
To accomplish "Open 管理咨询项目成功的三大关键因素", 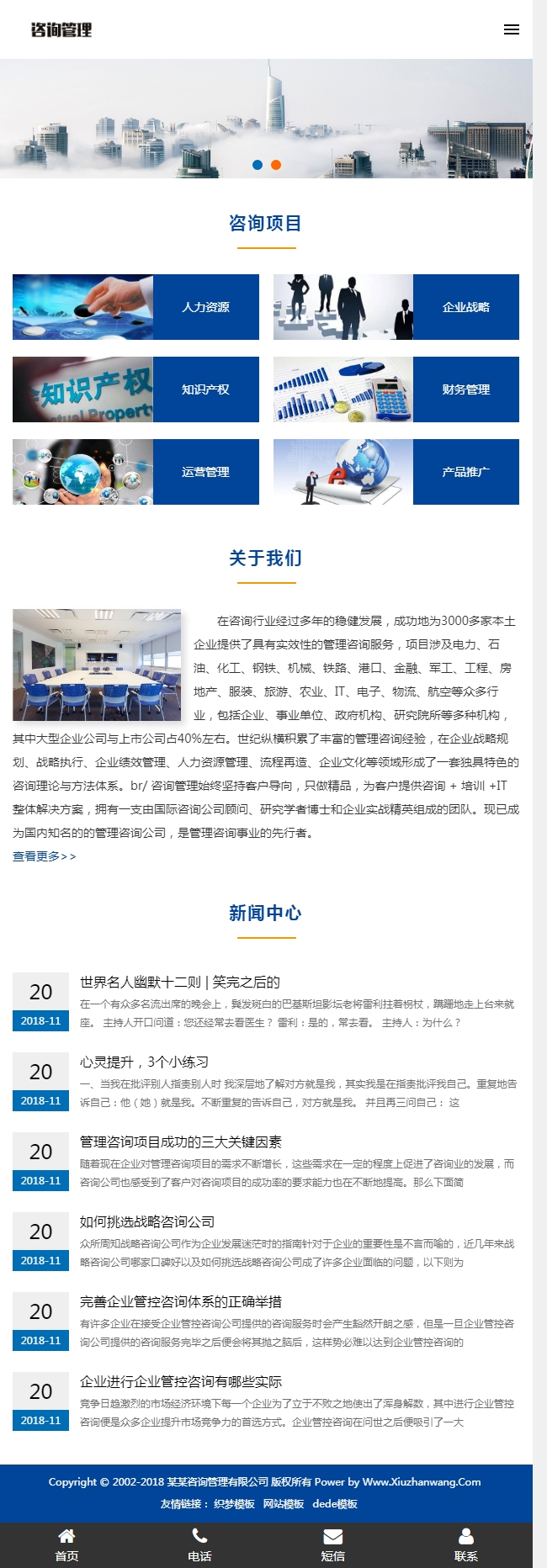I will (x=180, y=1142).
